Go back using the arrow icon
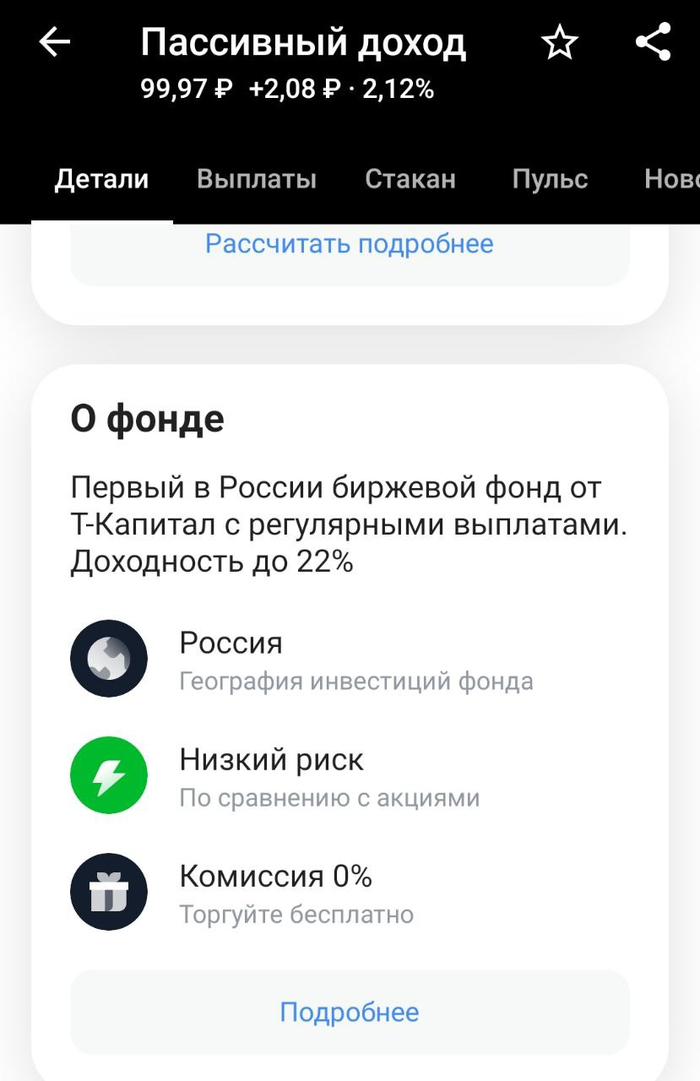The height and width of the screenshot is (1081, 700). (x=54, y=43)
